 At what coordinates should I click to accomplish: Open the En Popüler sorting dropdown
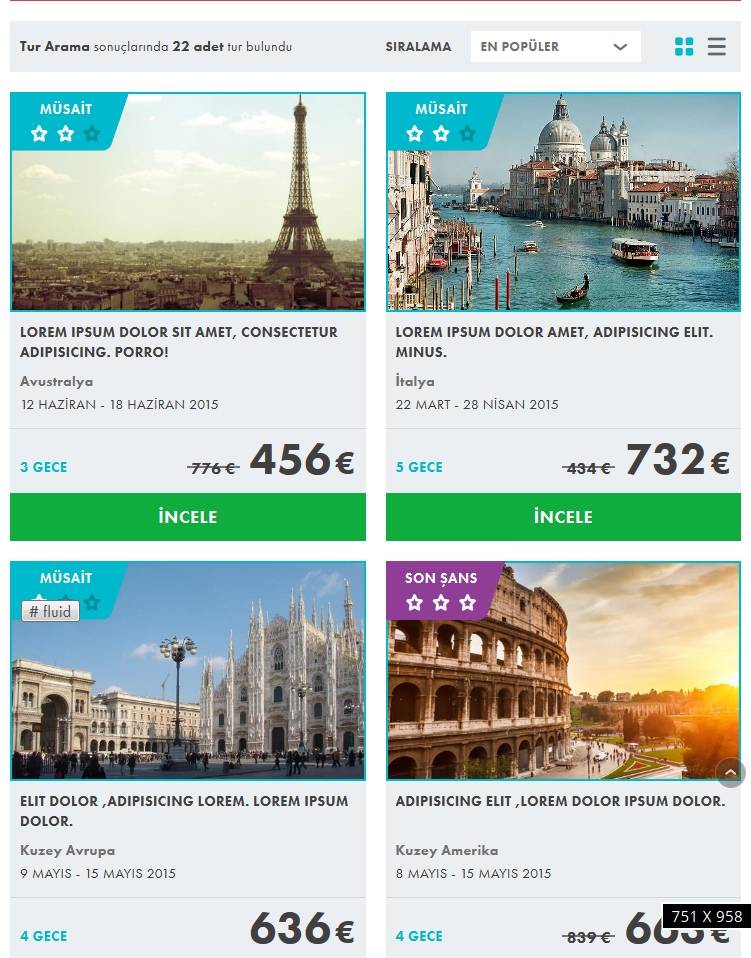[x=555, y=46]
